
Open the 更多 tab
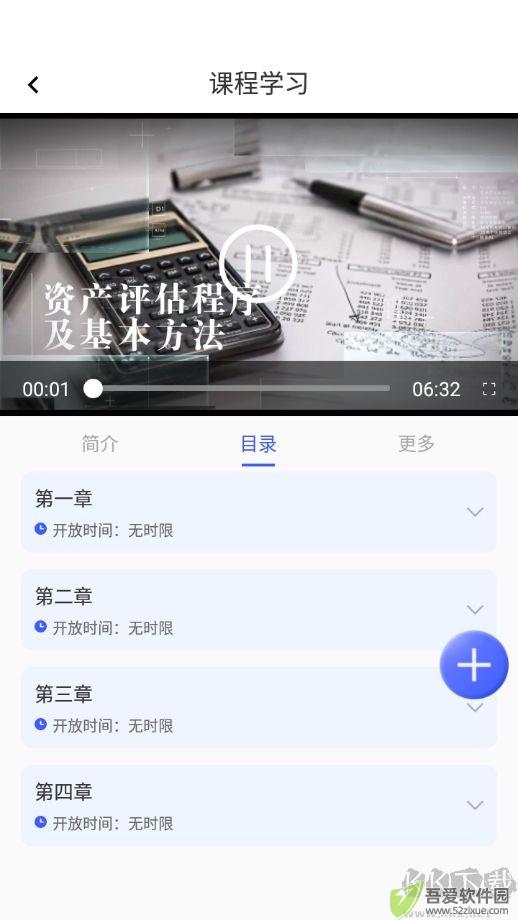tap(417, 444)
